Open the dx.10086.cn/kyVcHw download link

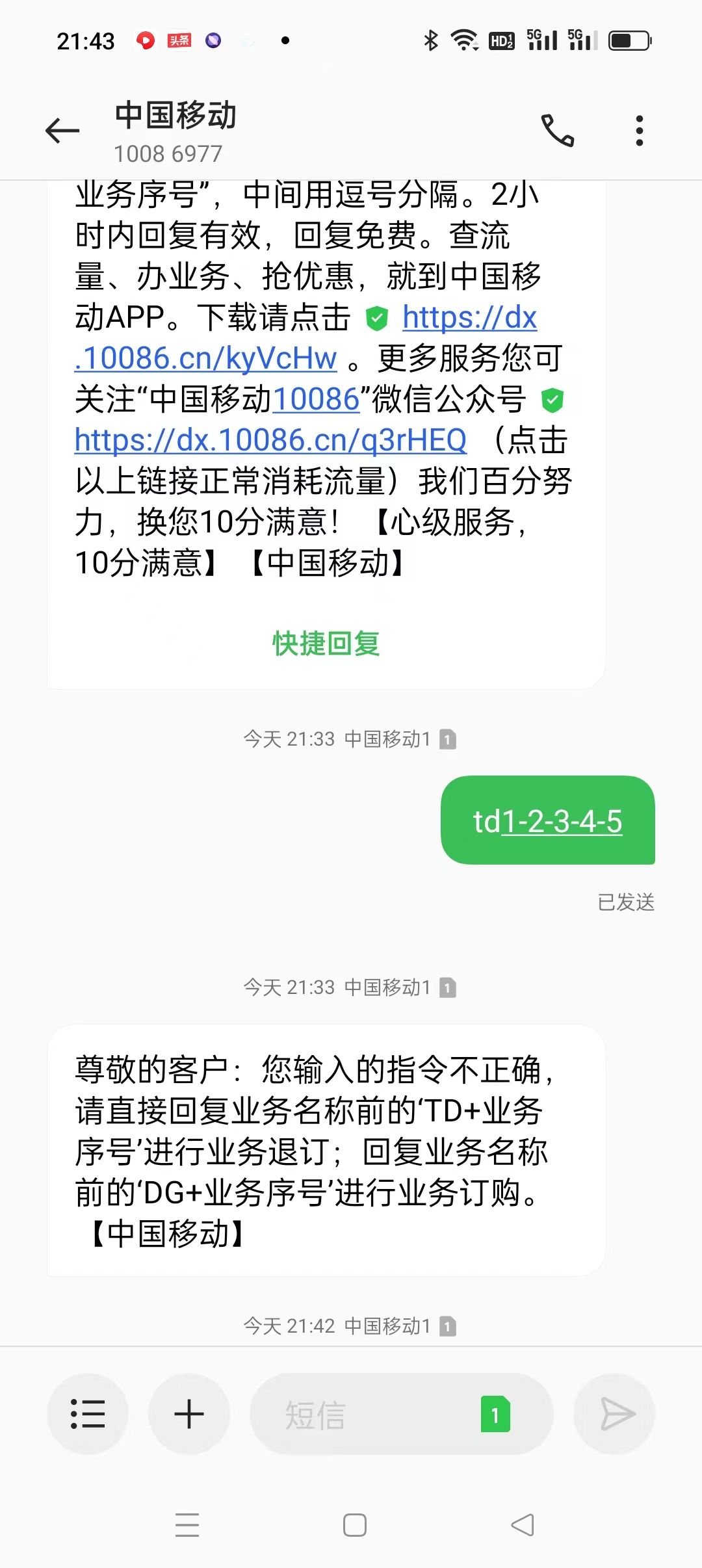coord(305,337)
